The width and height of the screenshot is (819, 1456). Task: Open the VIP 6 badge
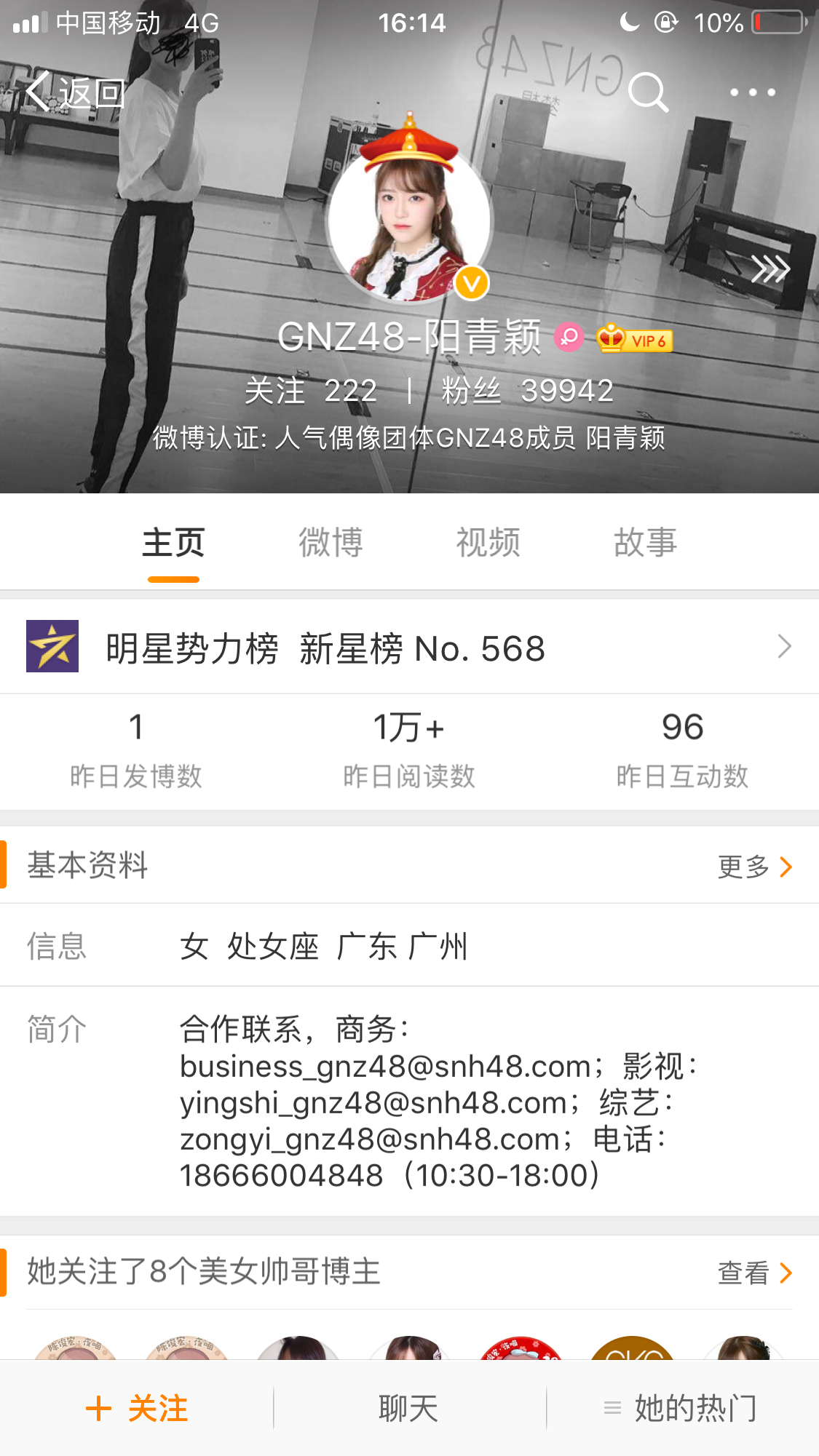[x=635, y=339]
